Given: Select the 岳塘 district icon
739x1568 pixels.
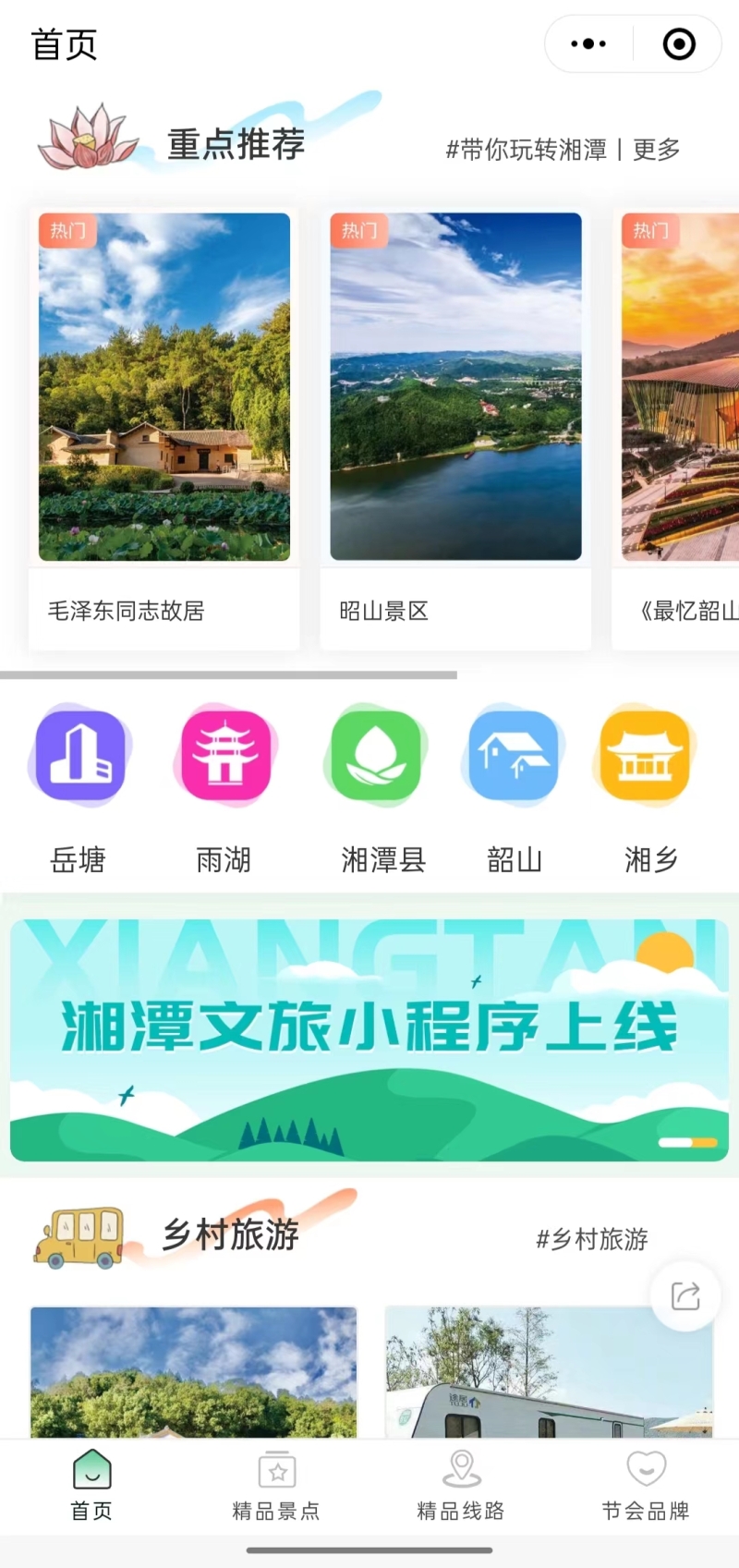Looking at the screenshot, I should (79, 755).
